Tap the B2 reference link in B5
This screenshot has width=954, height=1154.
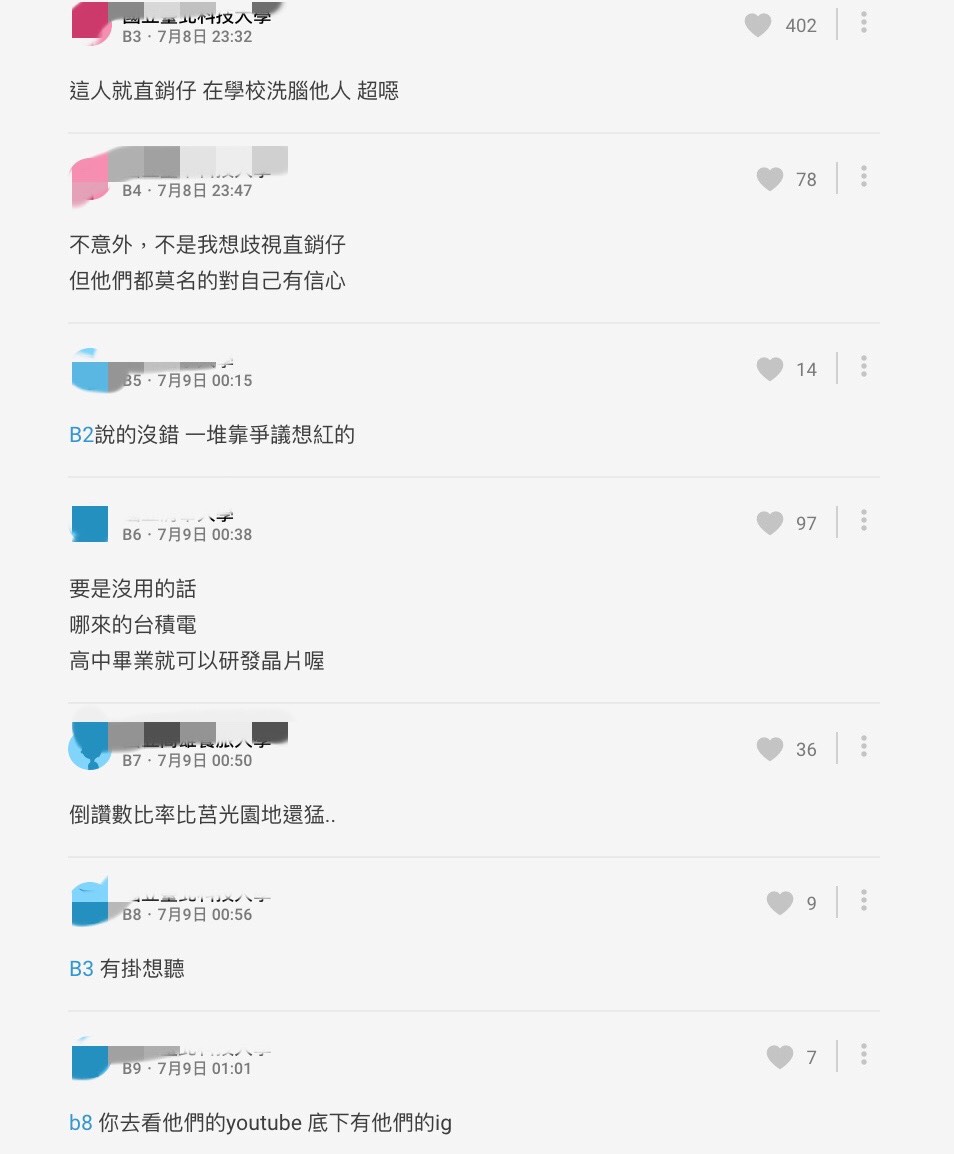[81, 435]
